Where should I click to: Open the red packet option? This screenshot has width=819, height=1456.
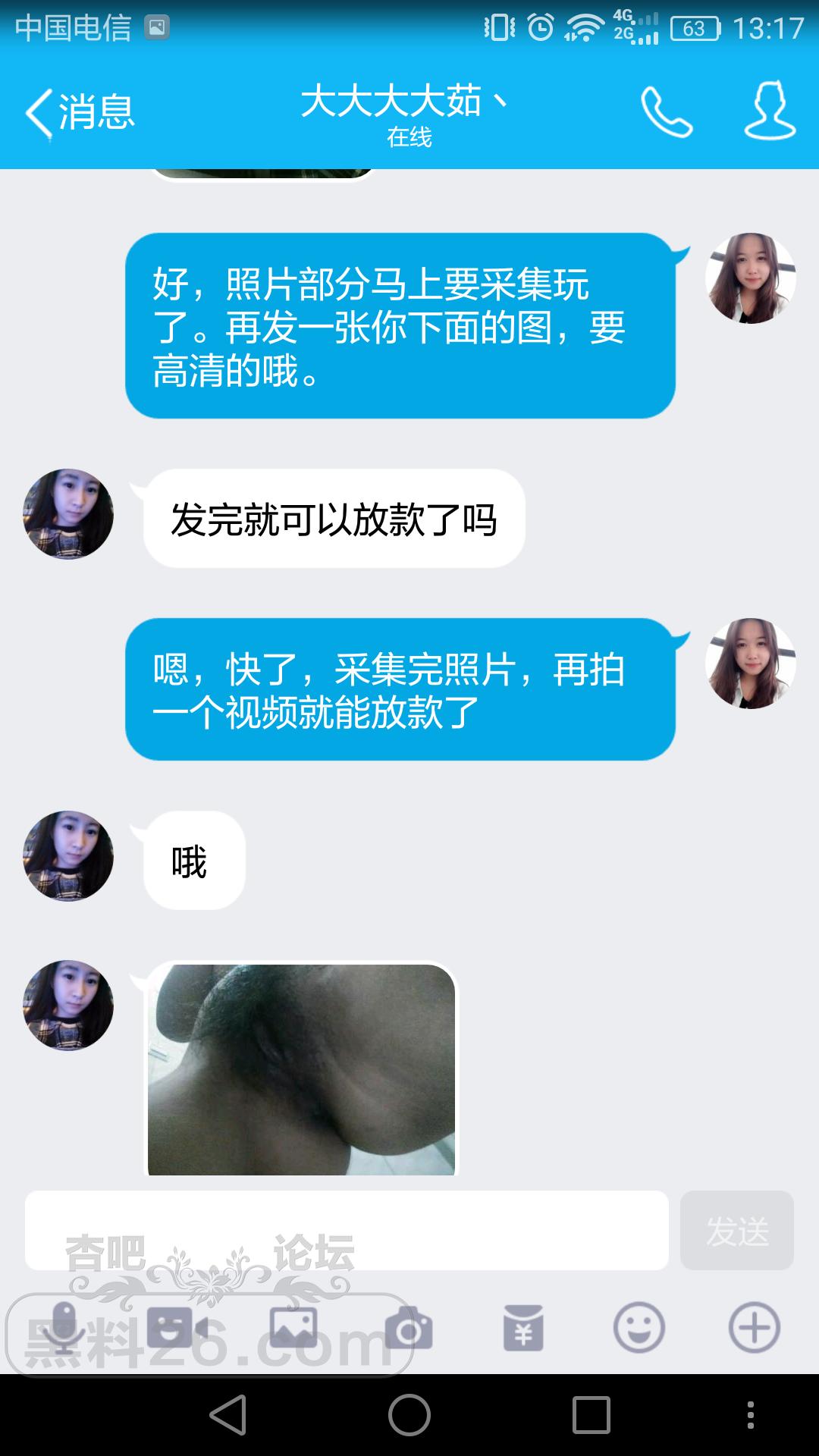pos(523,1328)
